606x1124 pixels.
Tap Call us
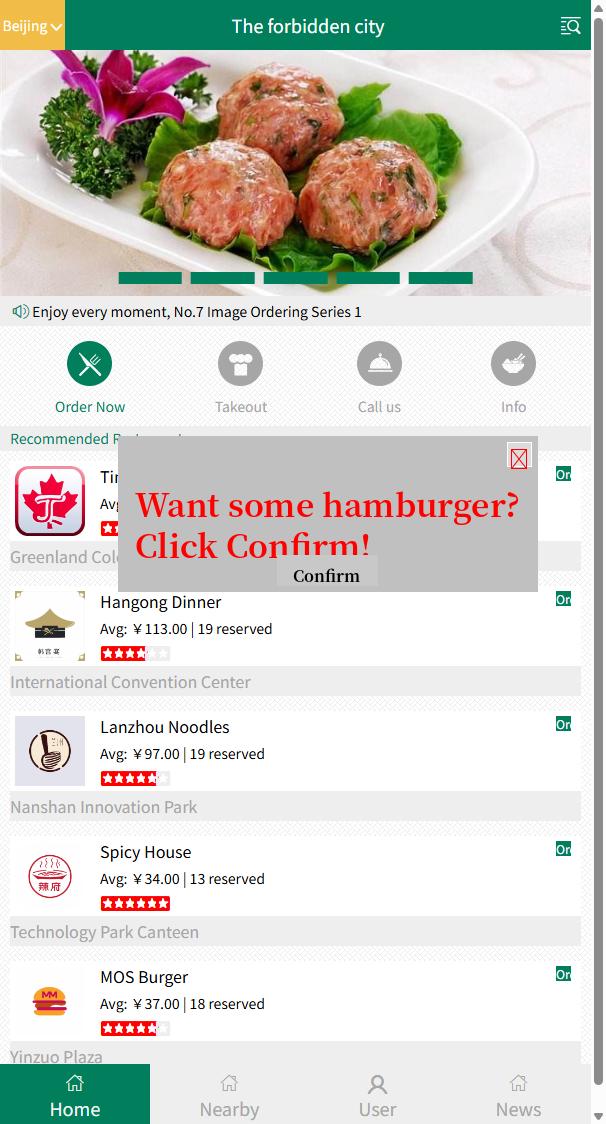click(379, 377)
